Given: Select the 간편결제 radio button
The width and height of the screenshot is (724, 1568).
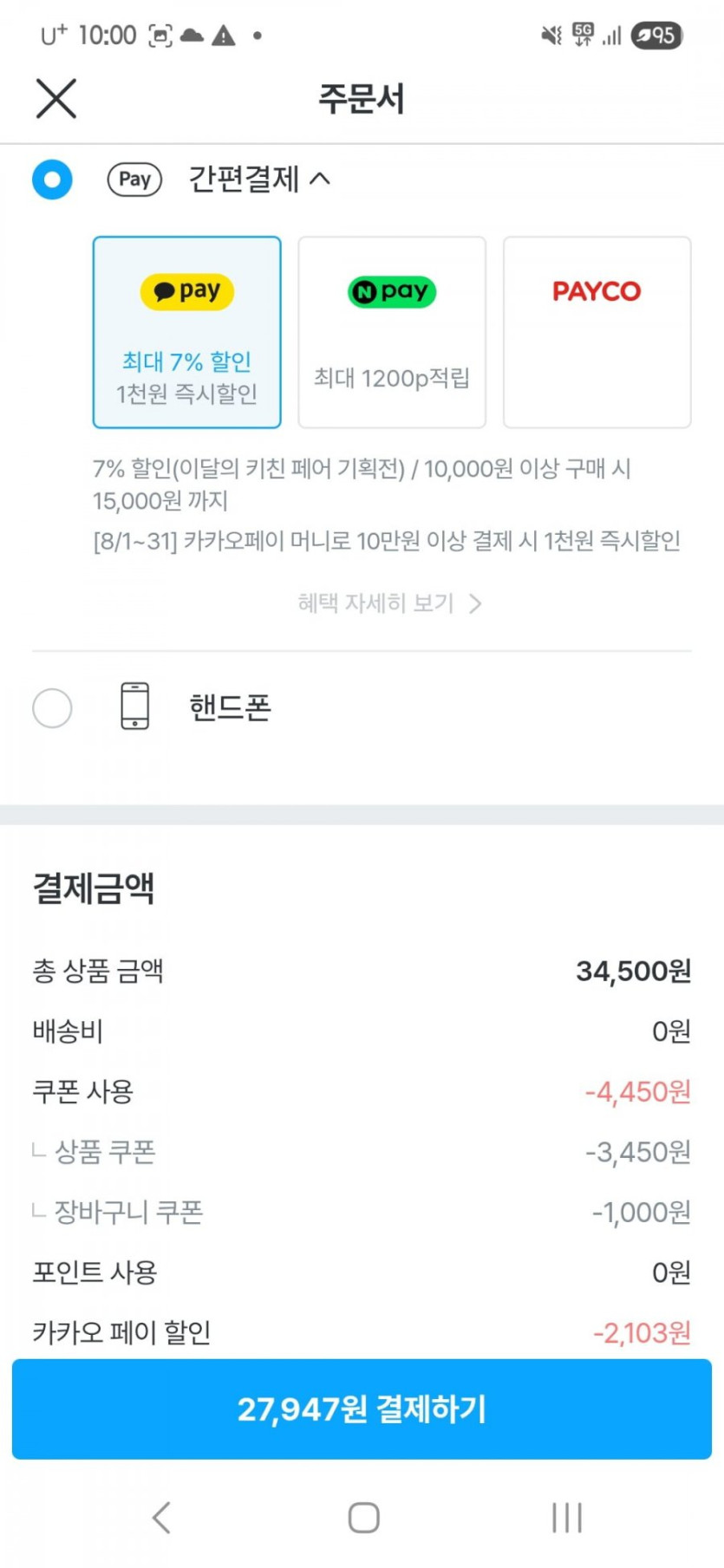Looking at the screenshot, I should point(52,179).
